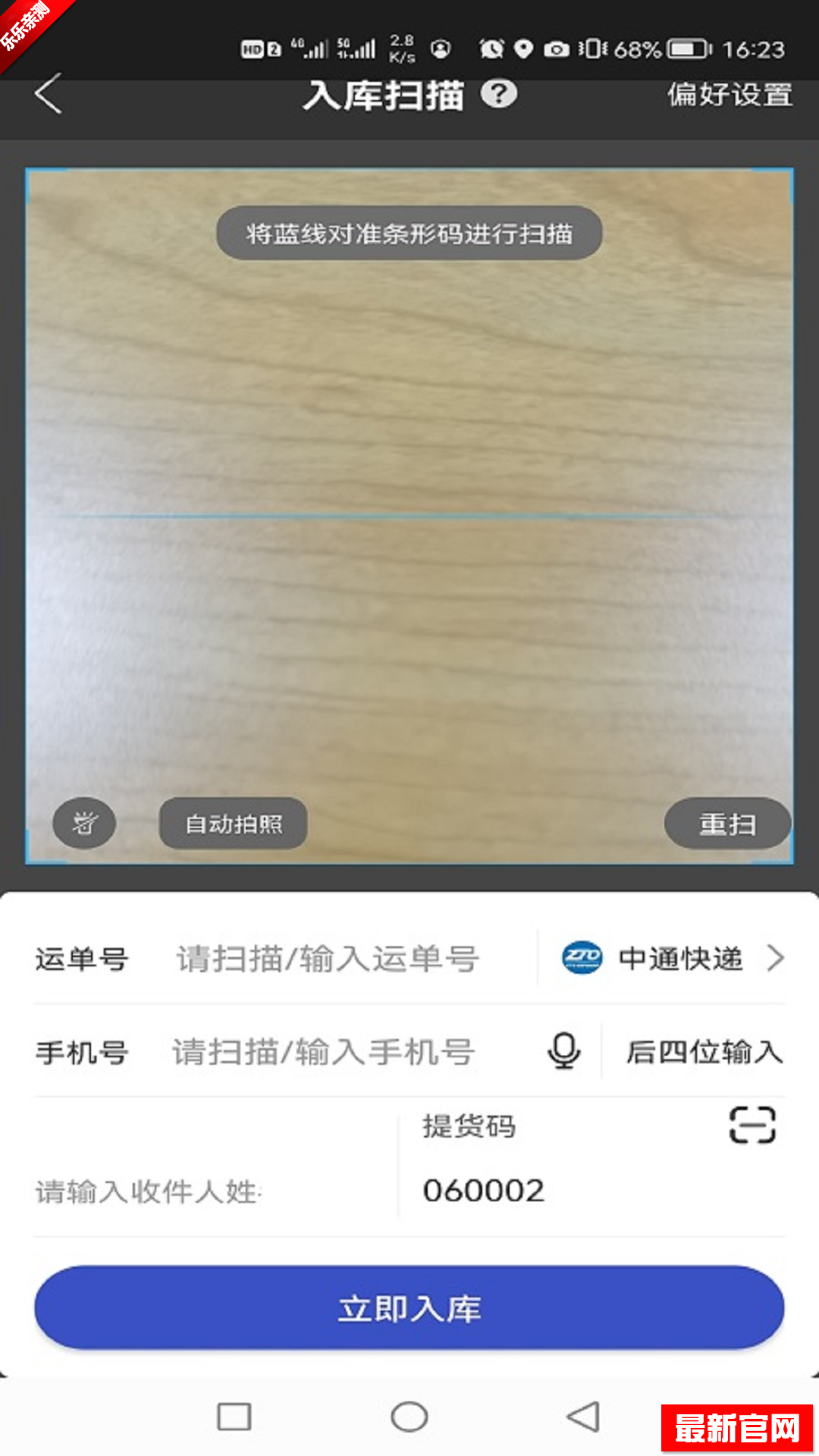Toggle the flashlight icon in scanner
This screenshot has width=819, height=1456.
click(84, 823)
